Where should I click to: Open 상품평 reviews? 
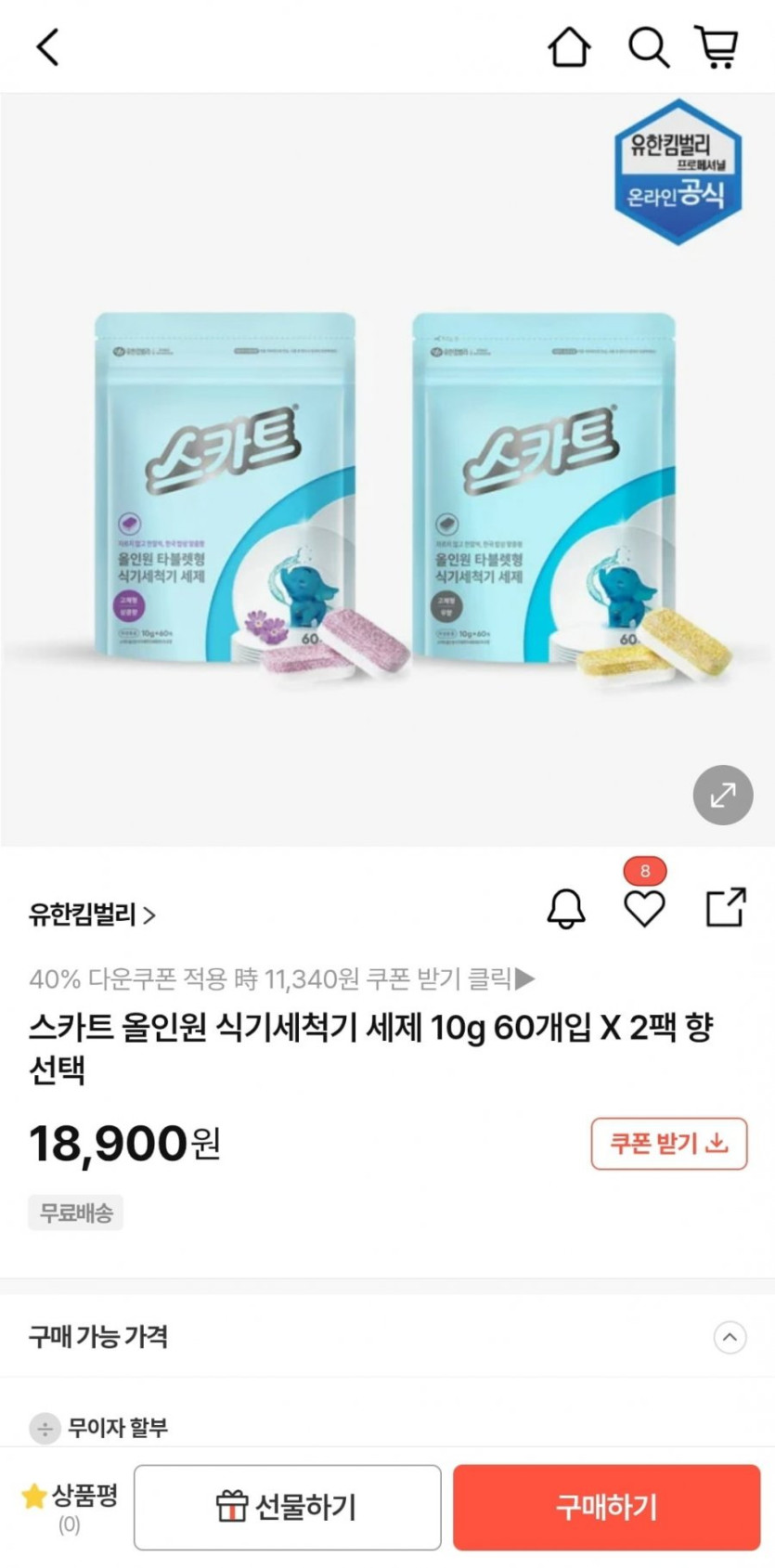71,1506
